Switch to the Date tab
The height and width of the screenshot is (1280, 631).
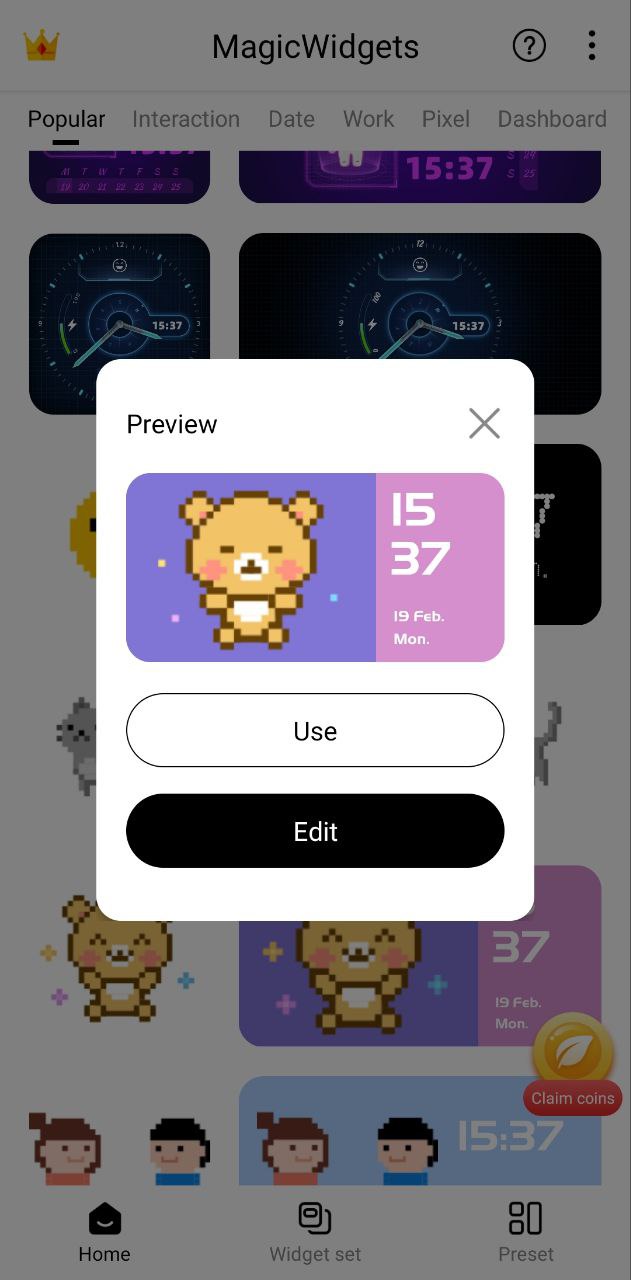click(291, 119)
